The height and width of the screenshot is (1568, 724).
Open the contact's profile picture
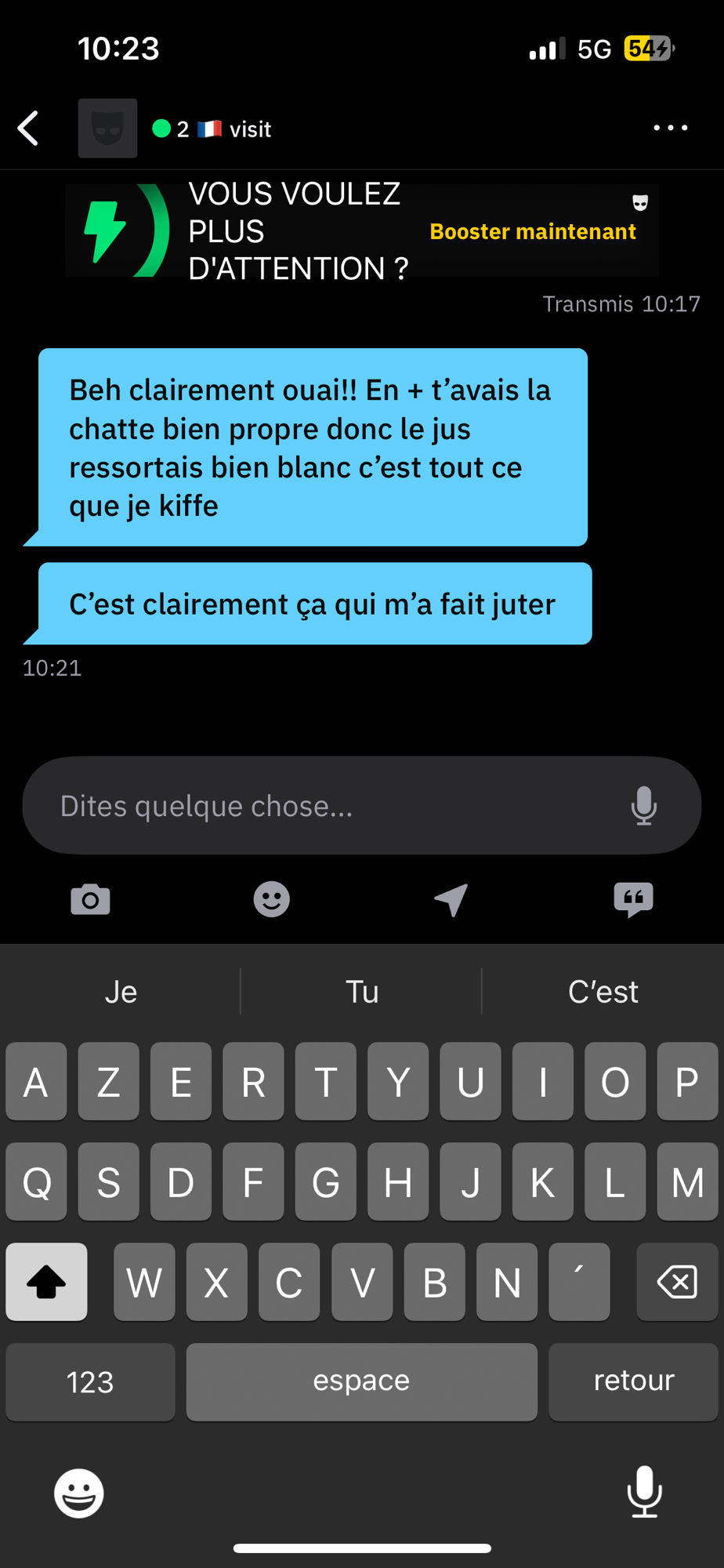(107, 129)
